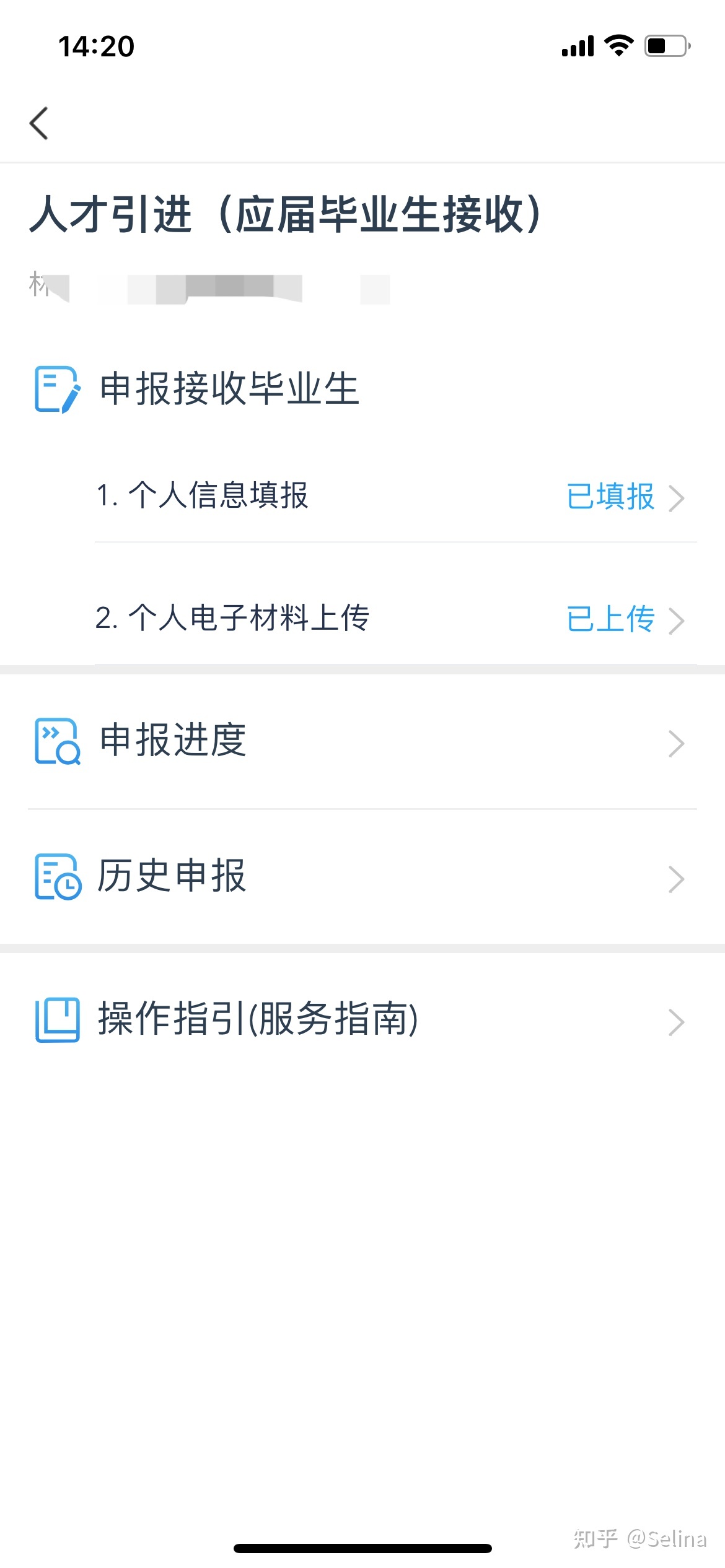View 申报进度
Image resolution: width=725 pixels, height=1568 pixels.
click(362, 741)
